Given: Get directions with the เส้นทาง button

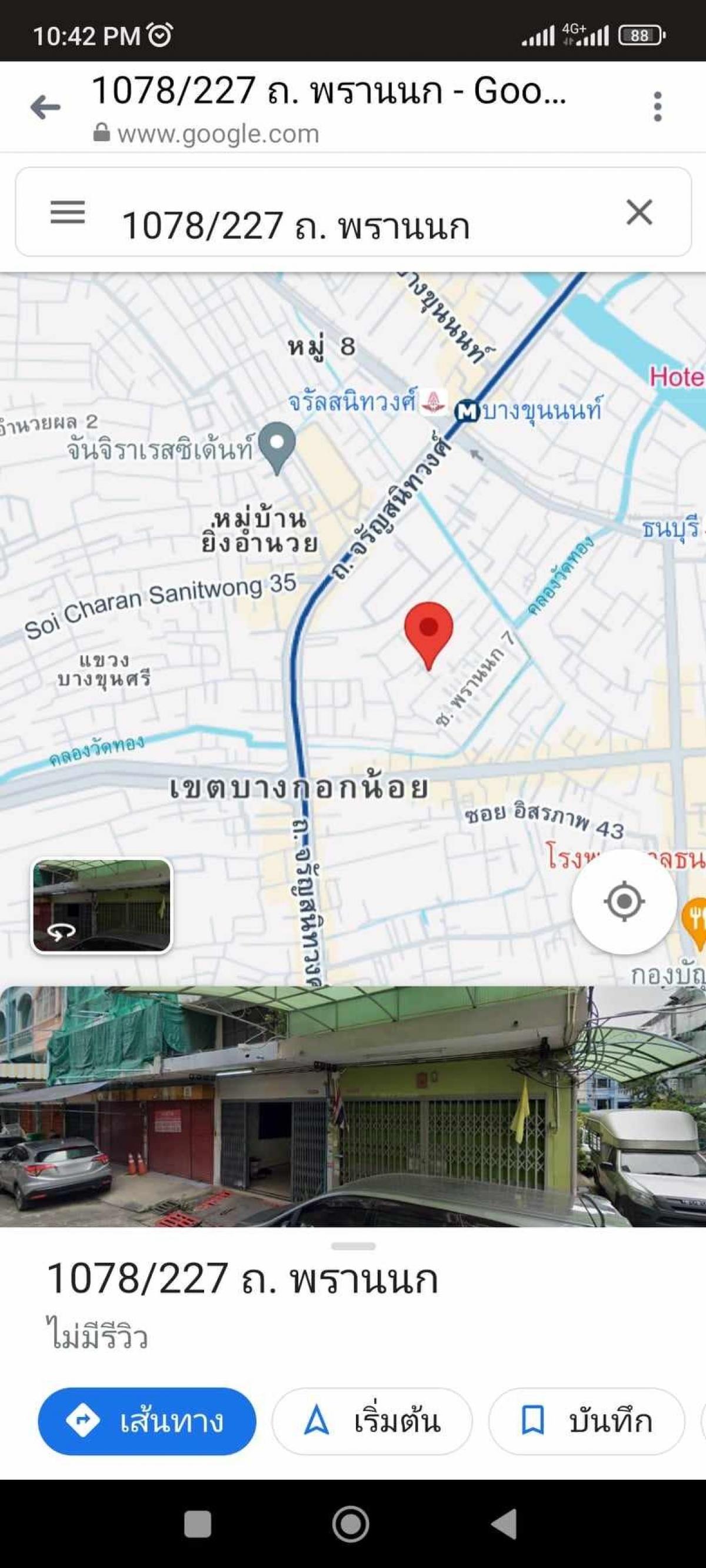Looking at the screenshot, I should coord(147,1421).
